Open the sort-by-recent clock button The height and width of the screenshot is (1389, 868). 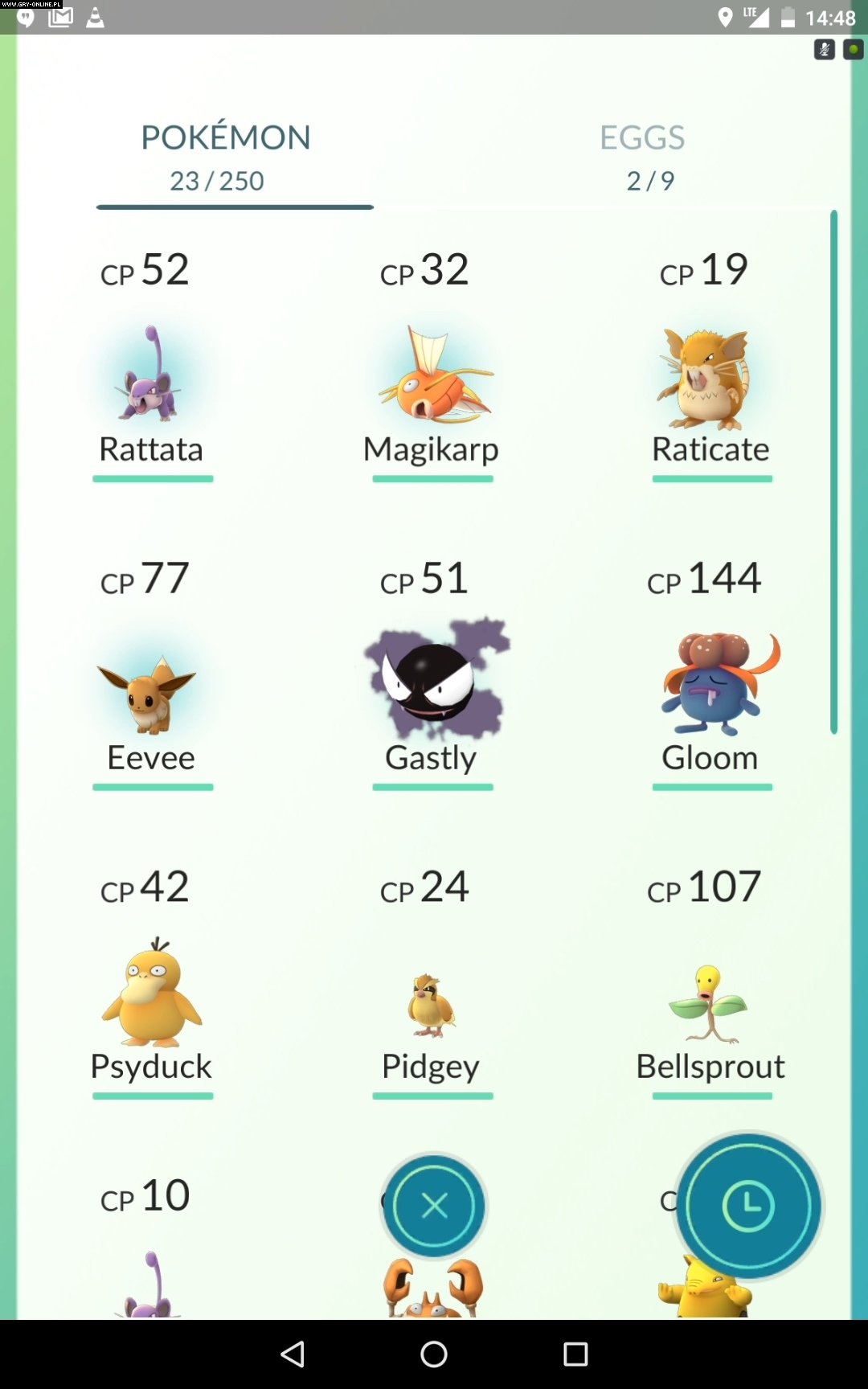(748, 1206)
